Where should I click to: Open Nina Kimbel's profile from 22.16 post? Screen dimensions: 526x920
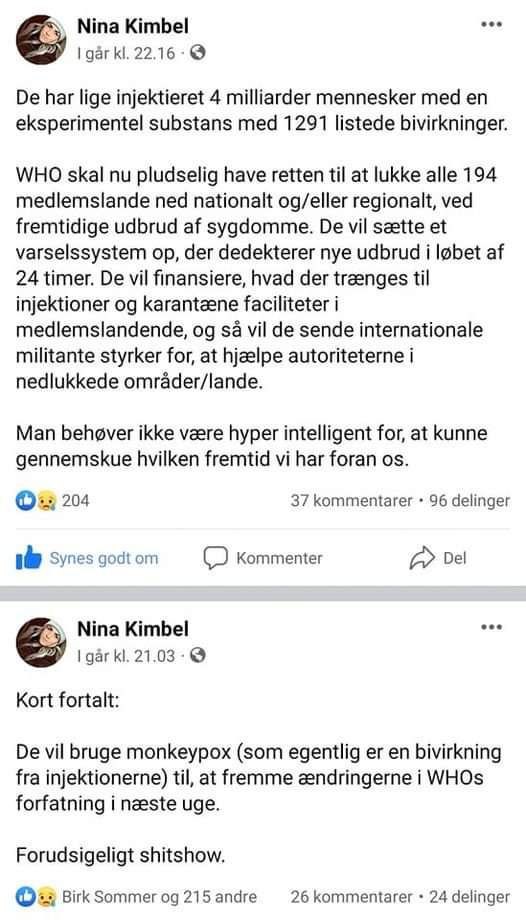[133, 26]
